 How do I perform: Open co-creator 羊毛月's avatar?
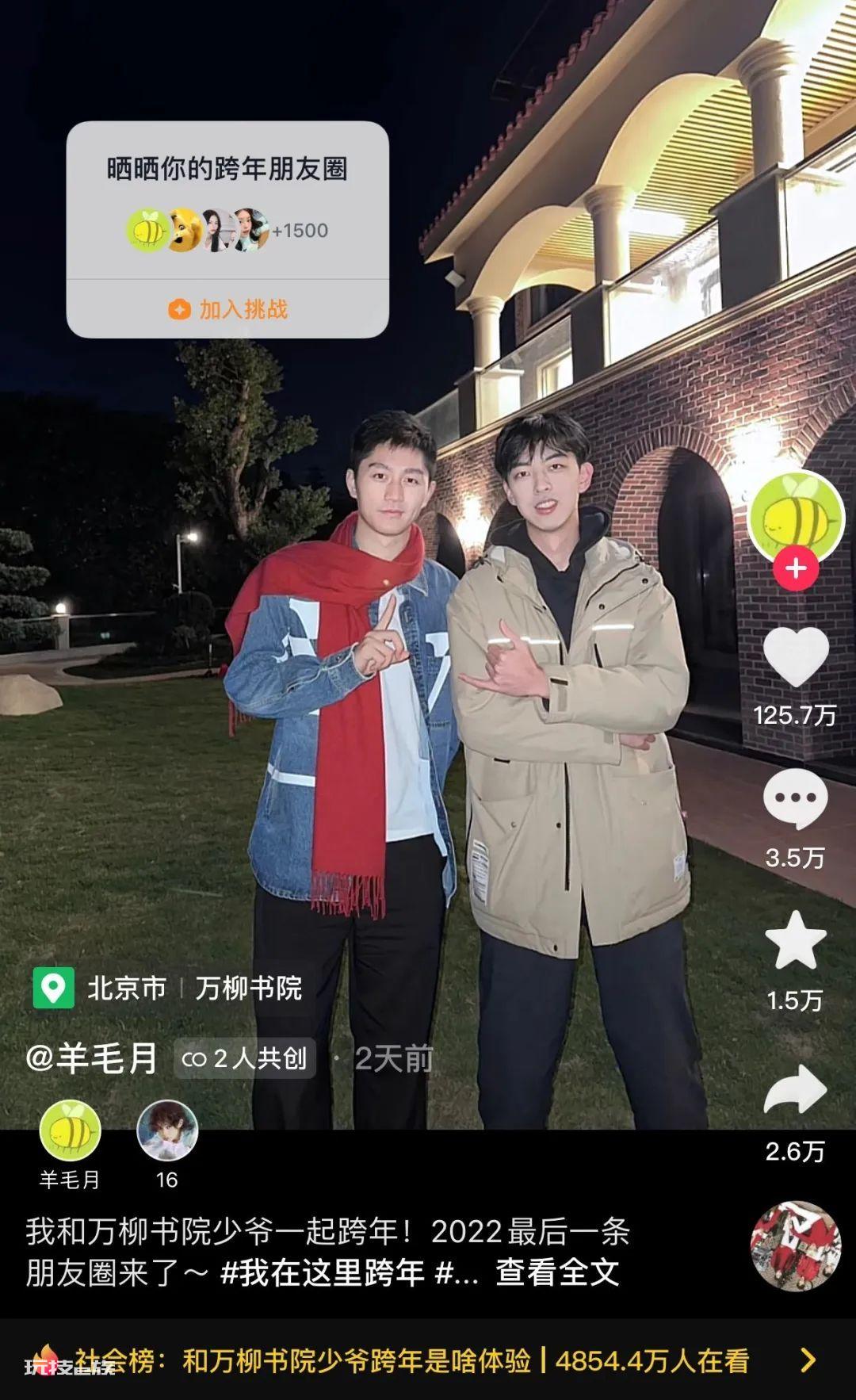click(70, 1130)
